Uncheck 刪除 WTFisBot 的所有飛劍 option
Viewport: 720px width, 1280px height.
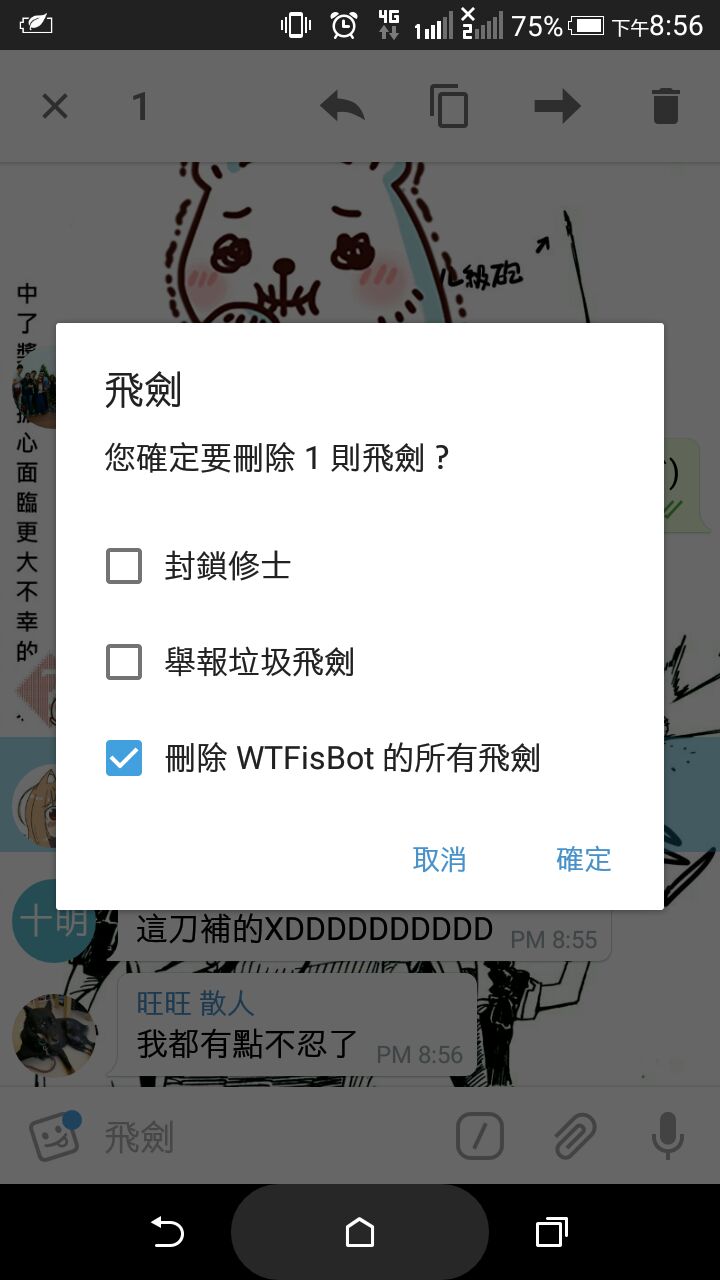click(124, 758)
